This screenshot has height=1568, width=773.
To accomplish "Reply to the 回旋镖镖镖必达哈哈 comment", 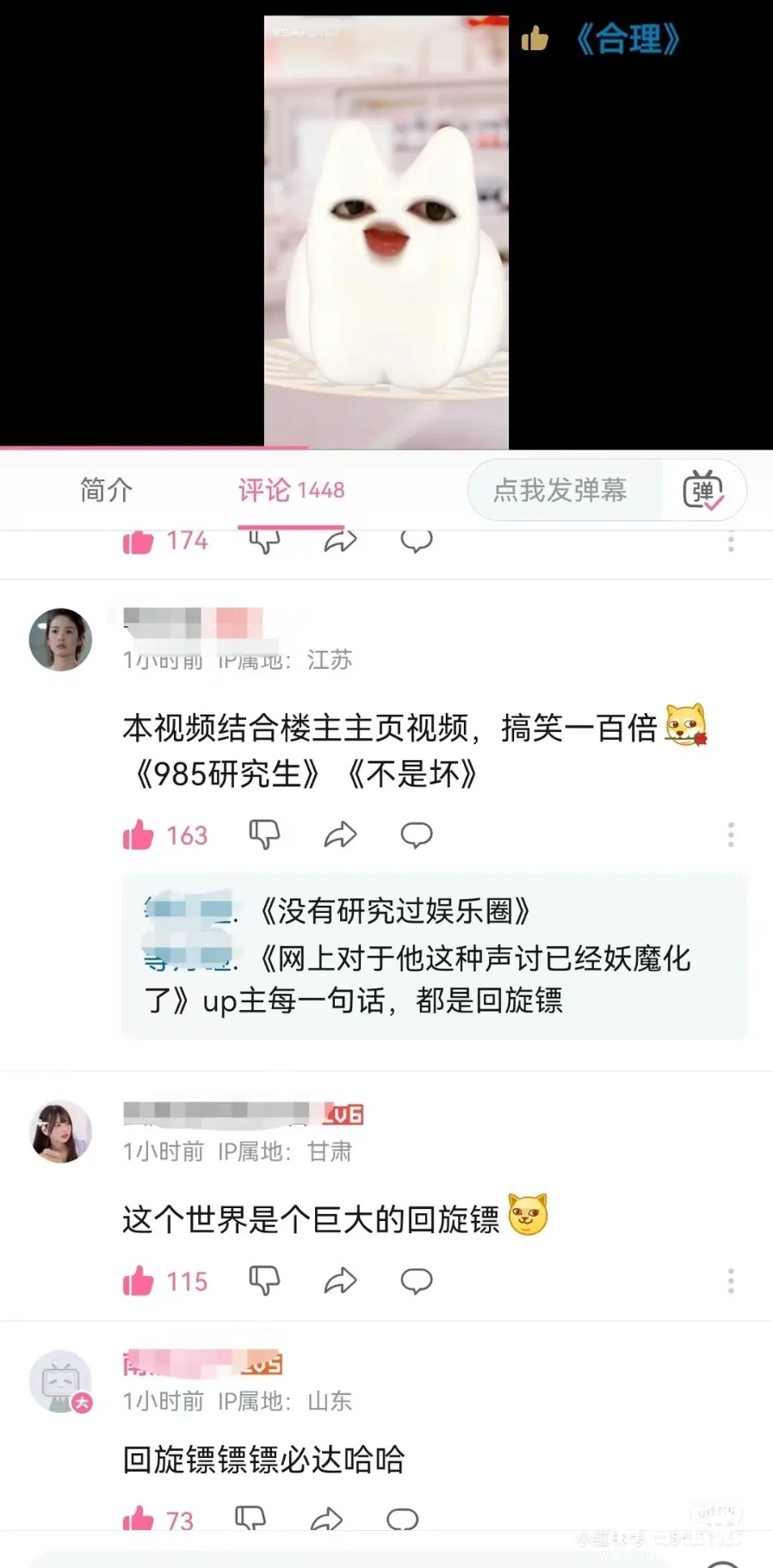I will pyautogui.click(x=402, y=1520).
